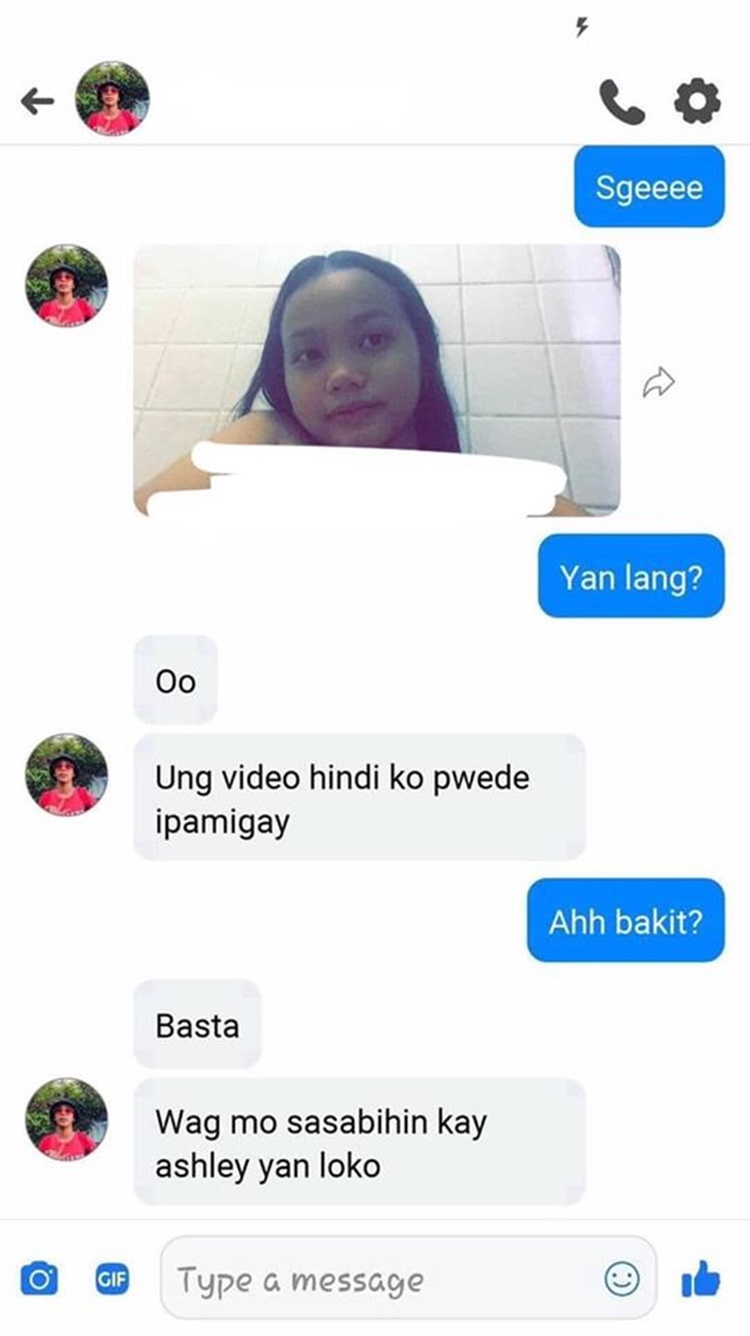Open the camera from message bar
The height and width of the screenshot is (1336, 750).
(39, 1278)
